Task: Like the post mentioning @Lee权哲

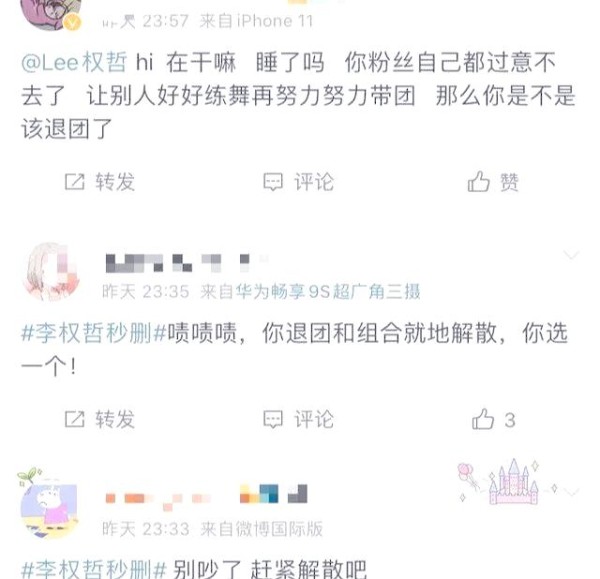Action: 493,182
